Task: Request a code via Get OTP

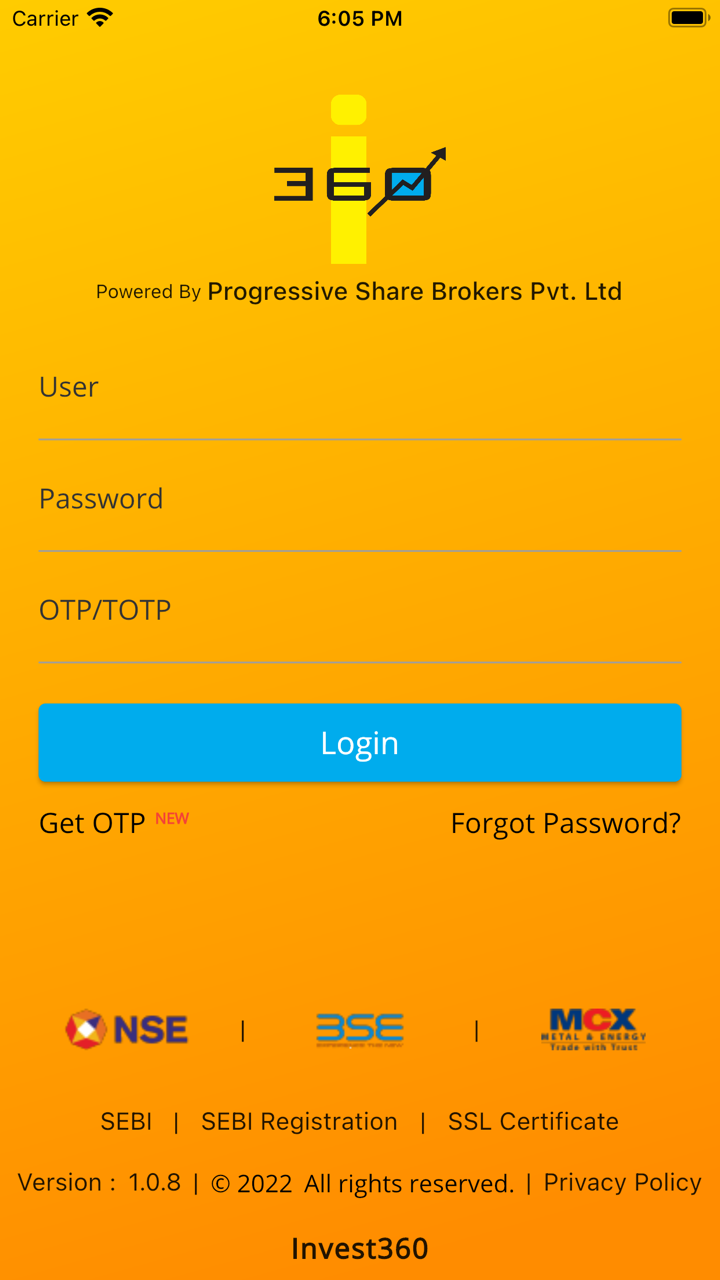Action: tap(93, 824)
